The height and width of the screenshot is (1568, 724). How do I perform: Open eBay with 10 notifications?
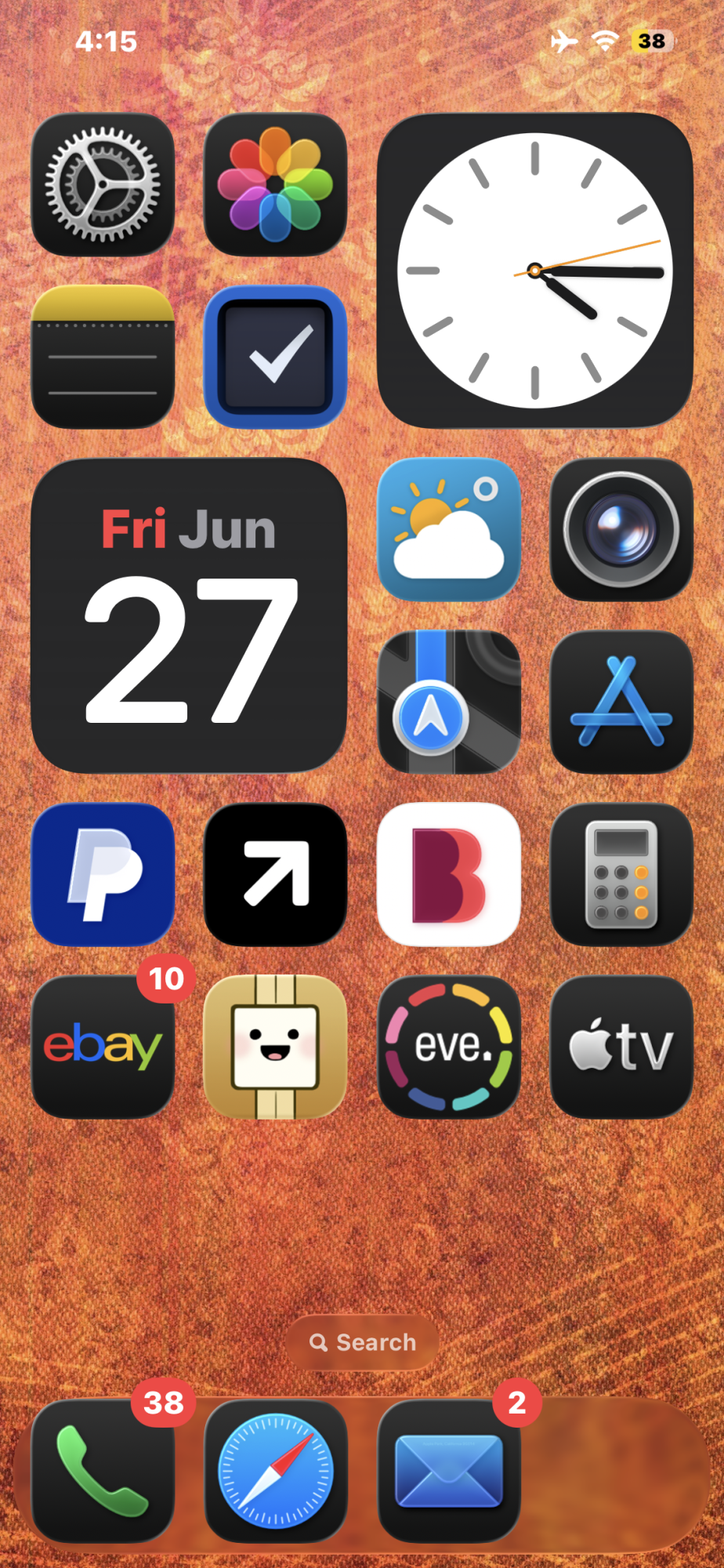pyautogui.click(x=103, y=1047)
